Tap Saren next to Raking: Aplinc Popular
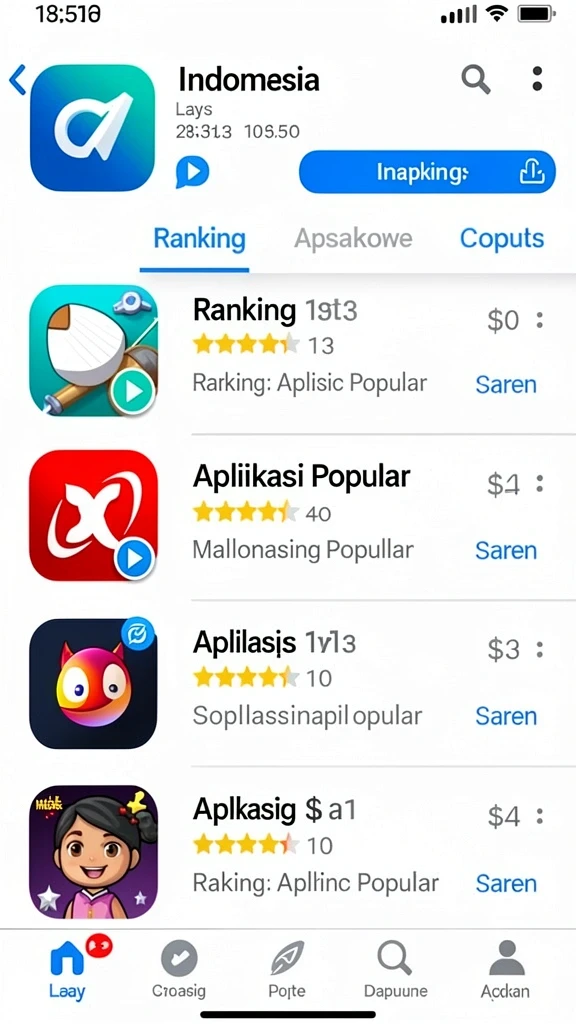The height and width of the screenshot is (1024, 576). [506, 884]
